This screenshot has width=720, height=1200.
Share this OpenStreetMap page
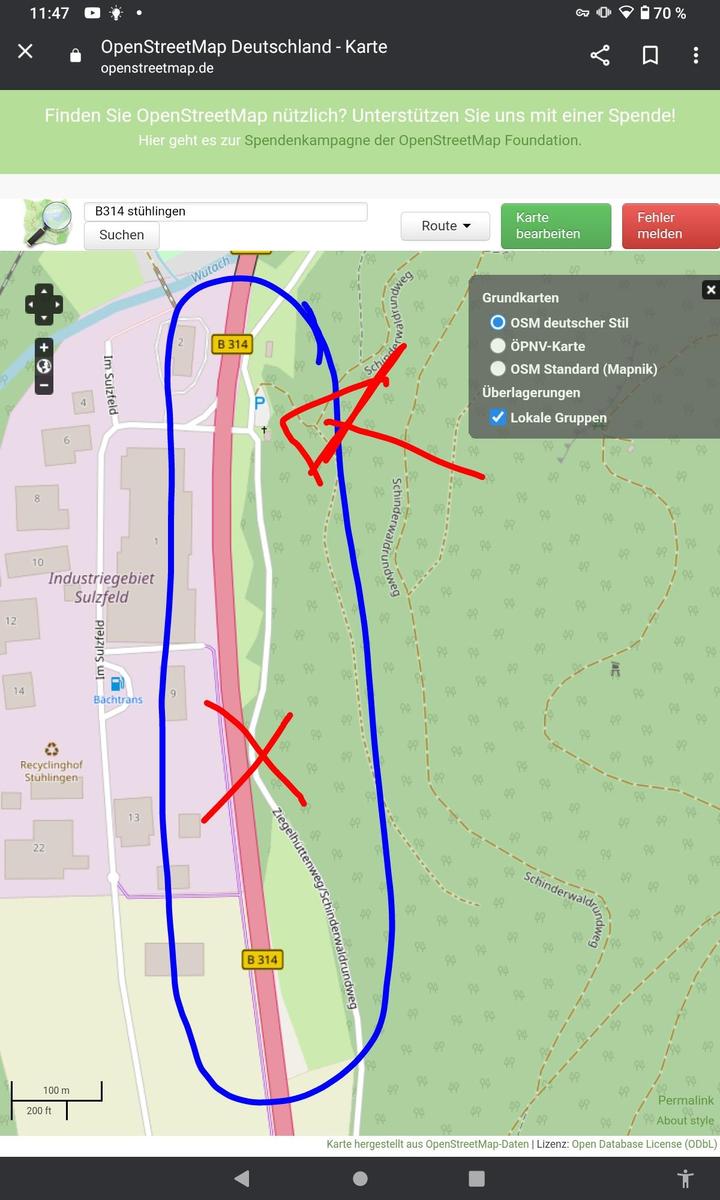point(600,56)
